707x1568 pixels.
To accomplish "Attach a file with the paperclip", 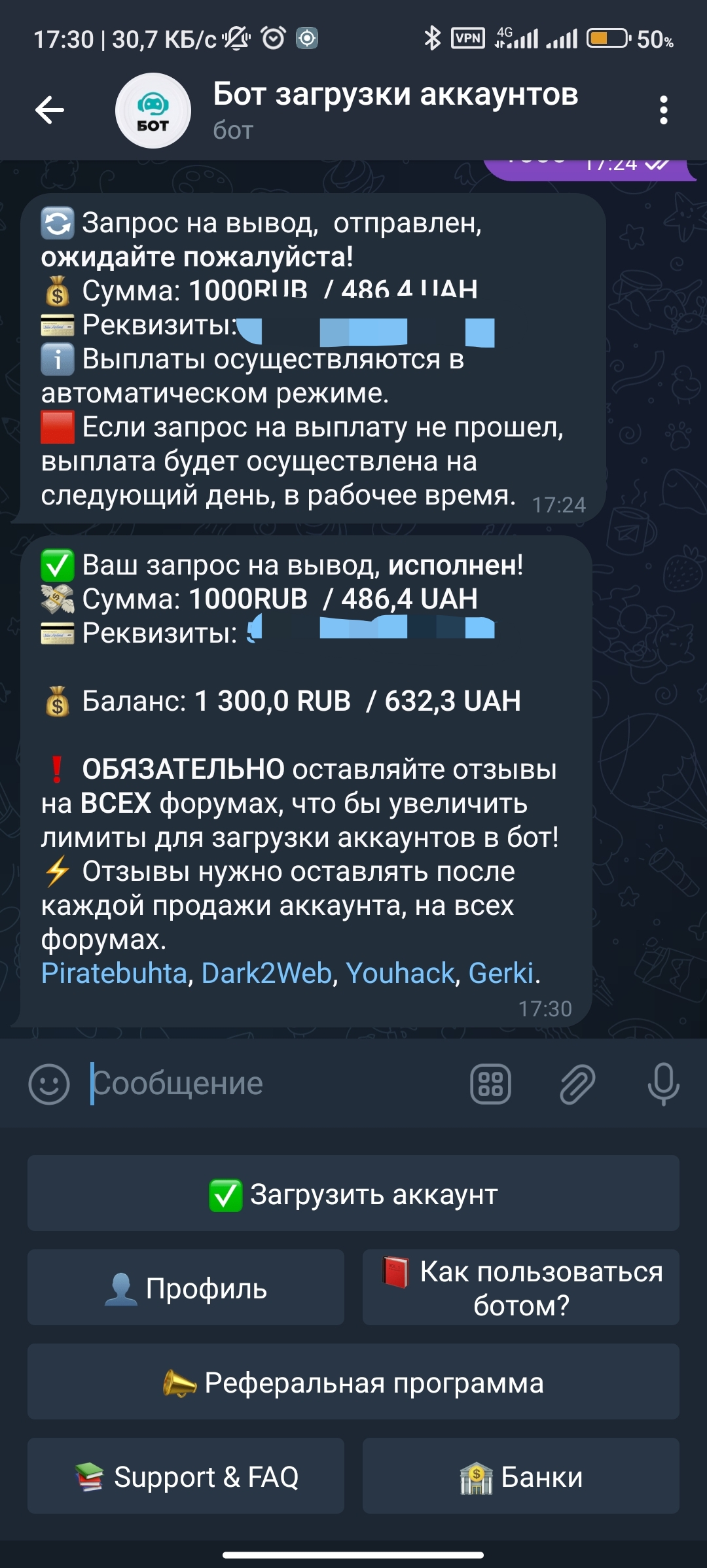I will [577, 1084].
